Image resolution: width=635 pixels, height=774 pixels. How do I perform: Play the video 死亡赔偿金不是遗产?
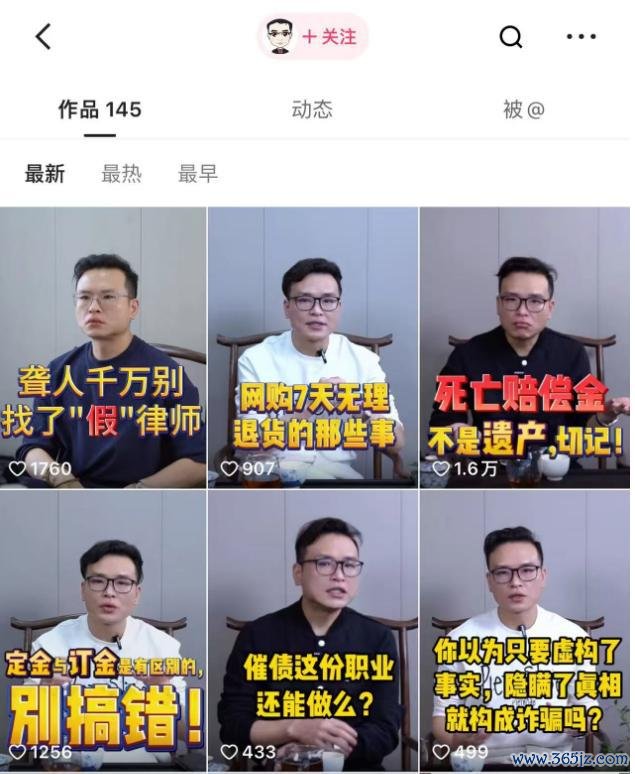(x=526, y=345)
